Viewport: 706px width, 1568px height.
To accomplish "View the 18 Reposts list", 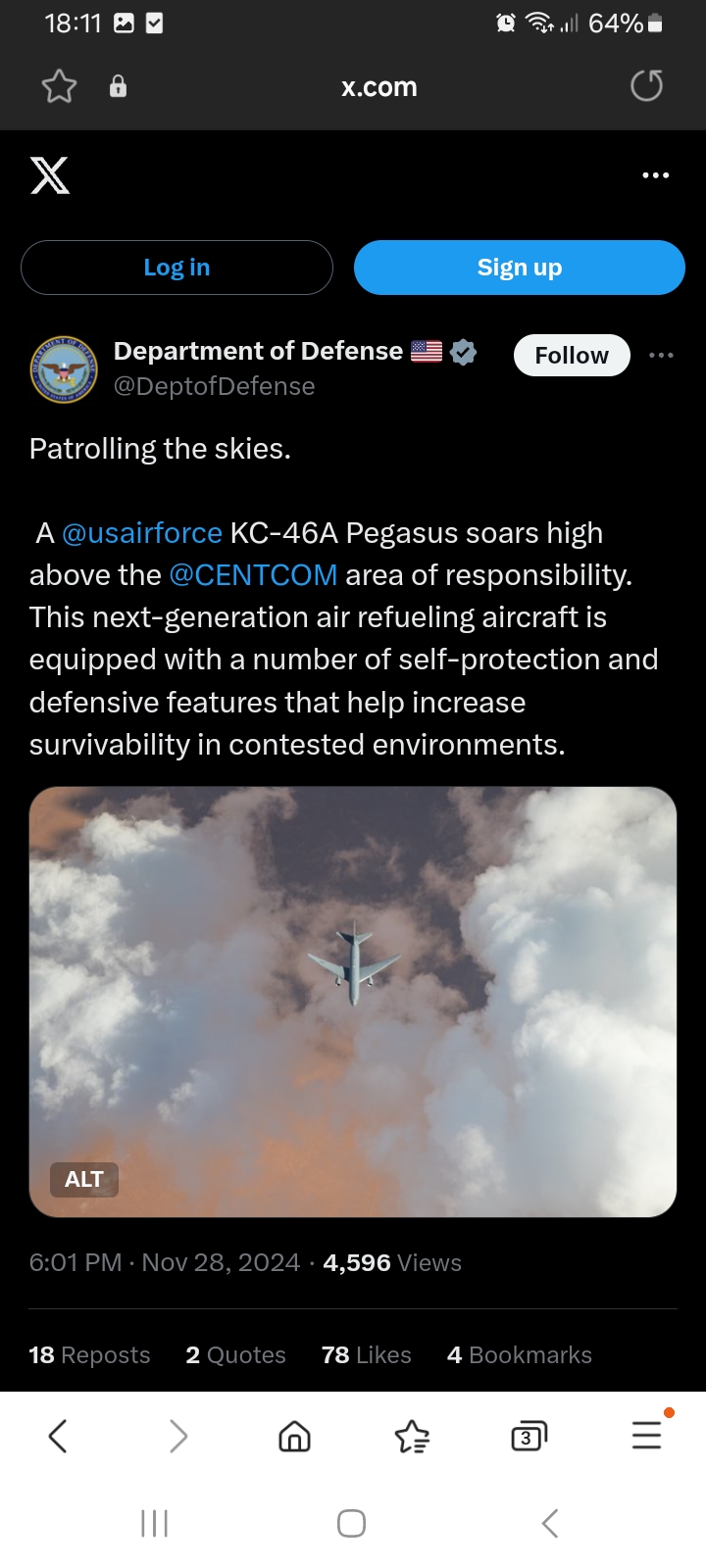I will coord(89,1355).
